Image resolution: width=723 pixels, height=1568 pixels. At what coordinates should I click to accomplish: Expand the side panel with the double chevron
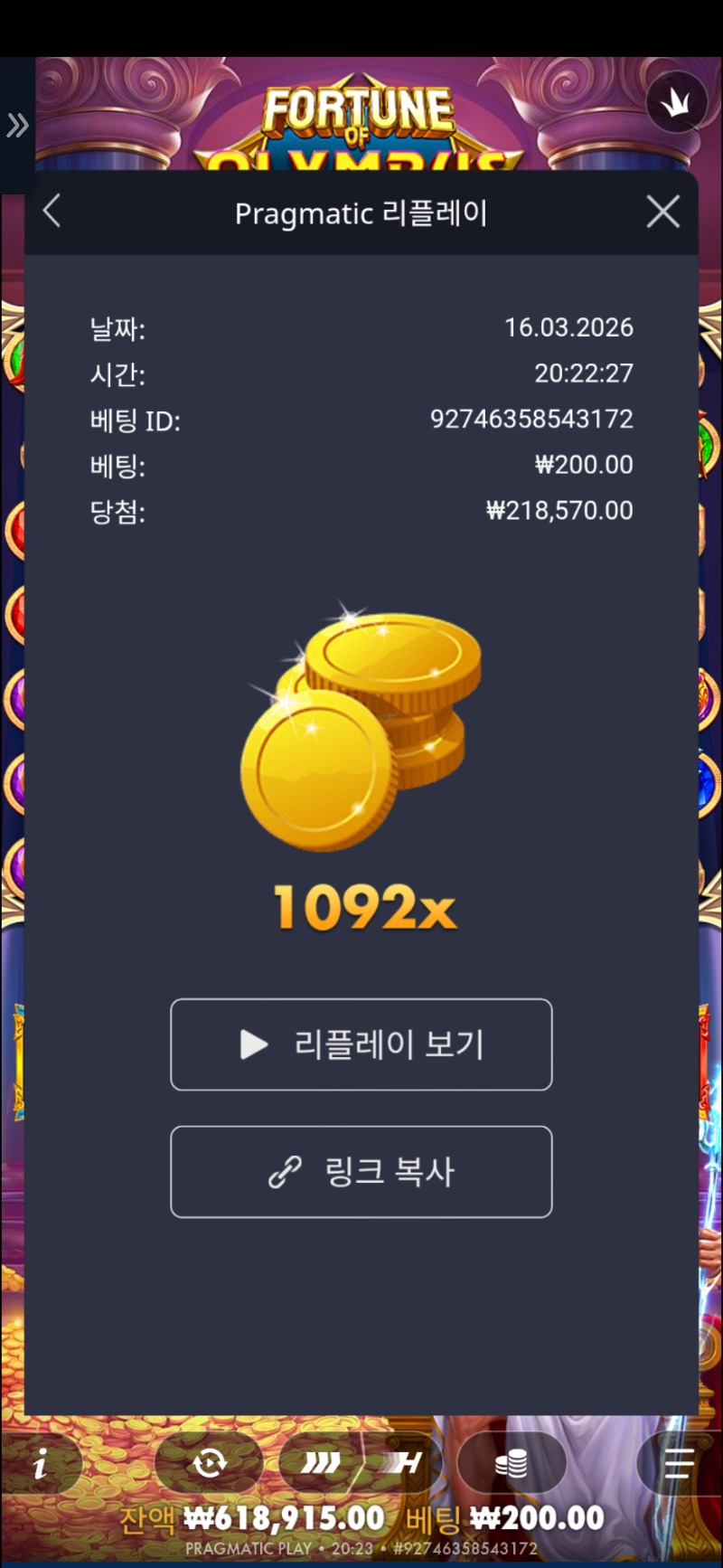(x=17, y=126)
